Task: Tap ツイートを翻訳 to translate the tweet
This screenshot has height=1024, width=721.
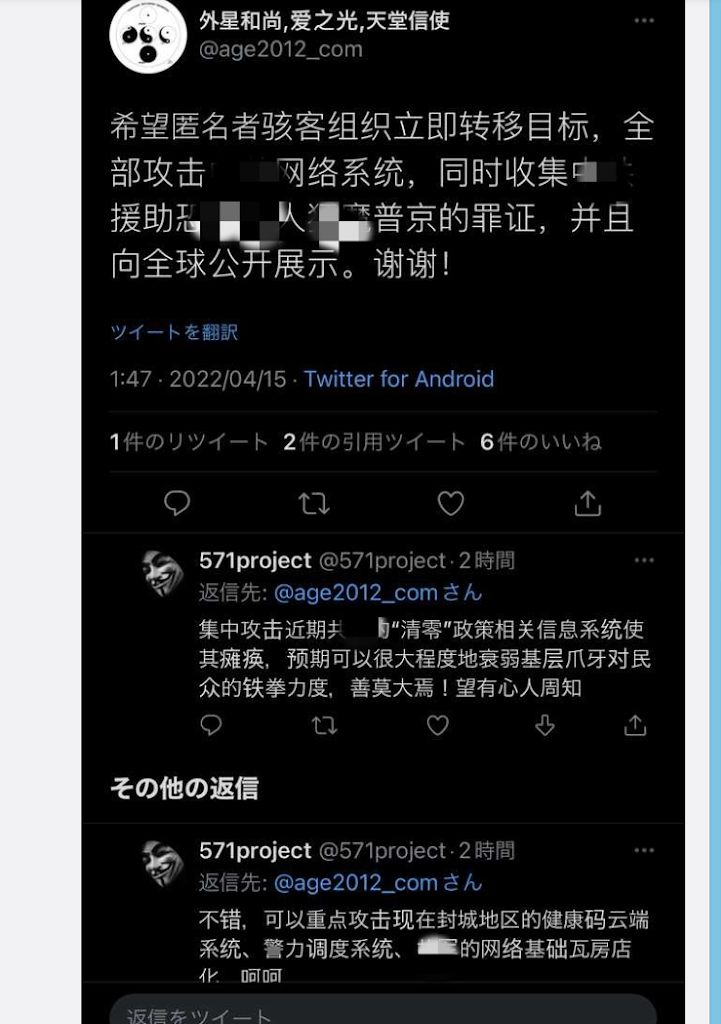Action: point(174,332)
